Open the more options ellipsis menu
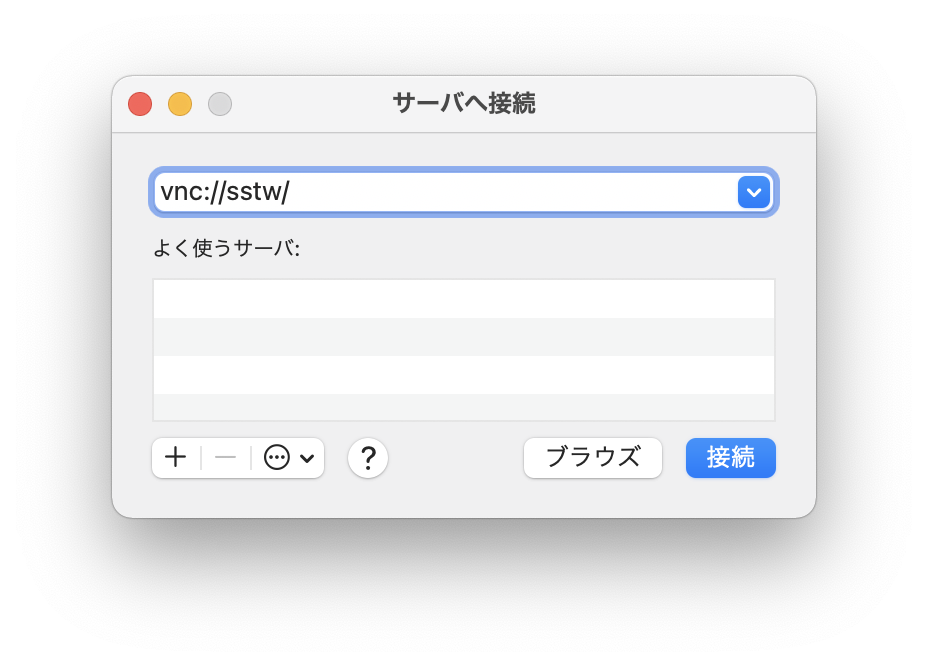This screenshot has width=928, height=666. point(288,458)
